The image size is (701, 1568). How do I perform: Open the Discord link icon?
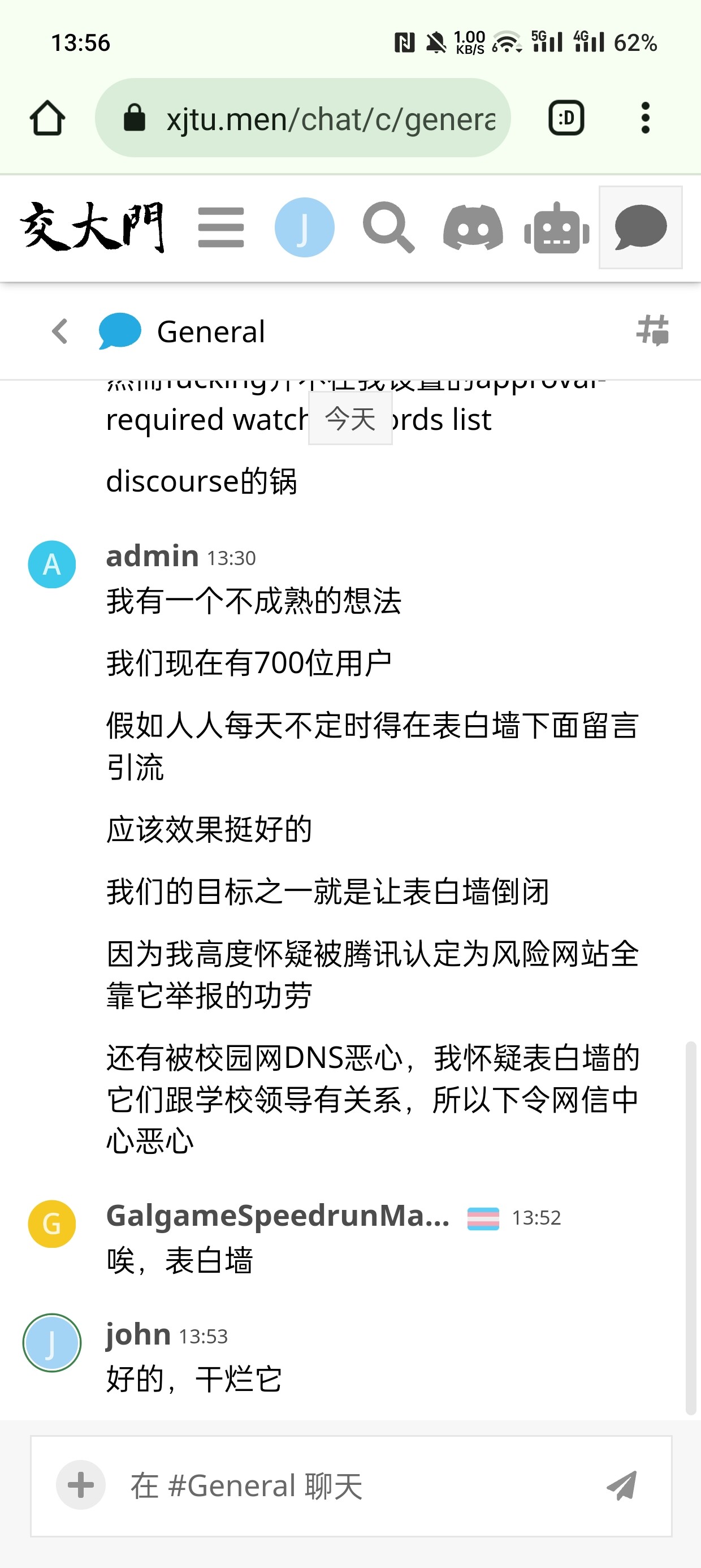(x=473, y=227)
